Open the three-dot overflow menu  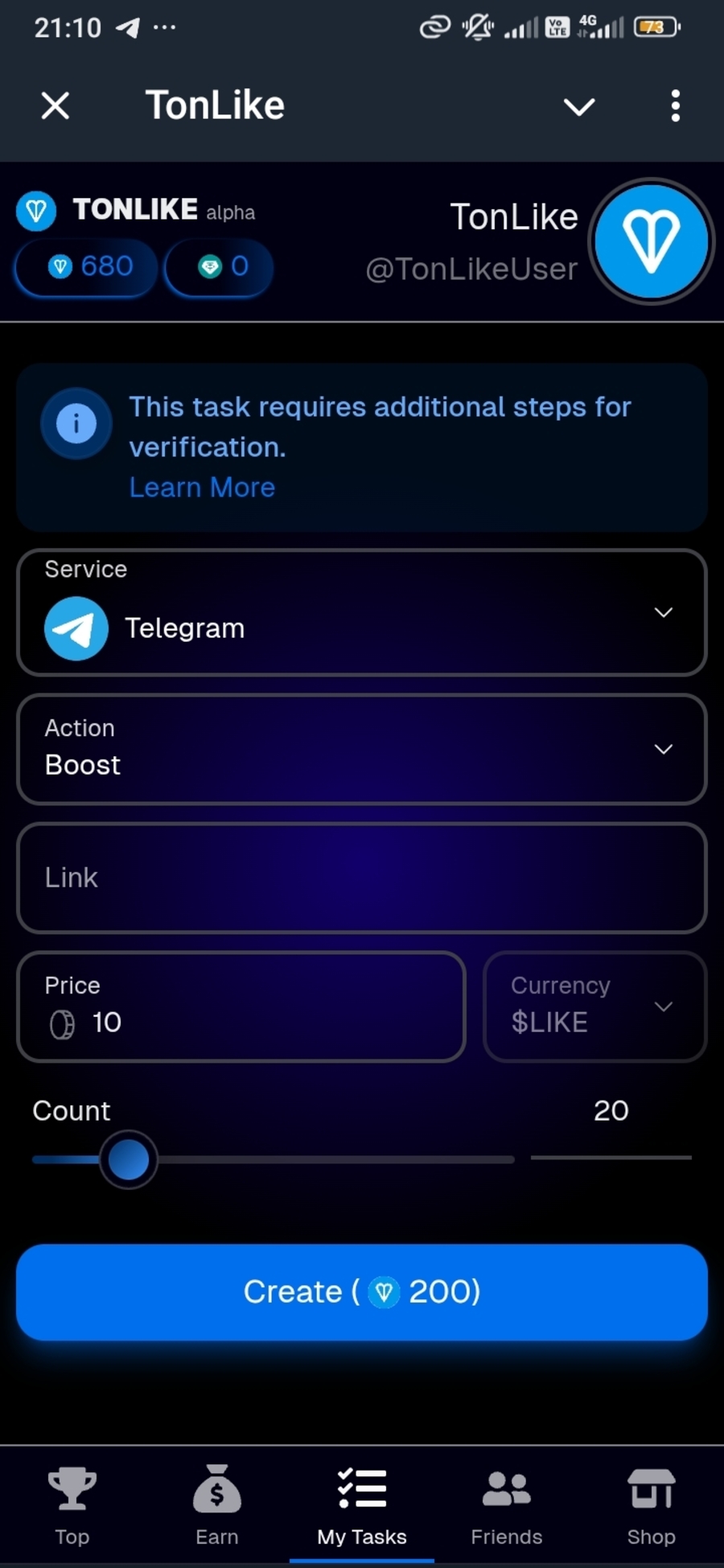click(x=675, y=106)
